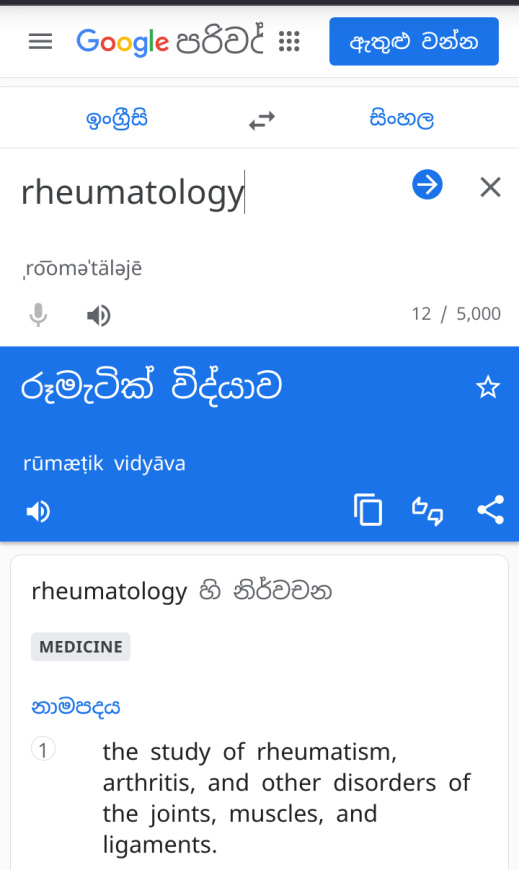Swap source and target languages
519x870 pixels.
[x=261, y=120]
